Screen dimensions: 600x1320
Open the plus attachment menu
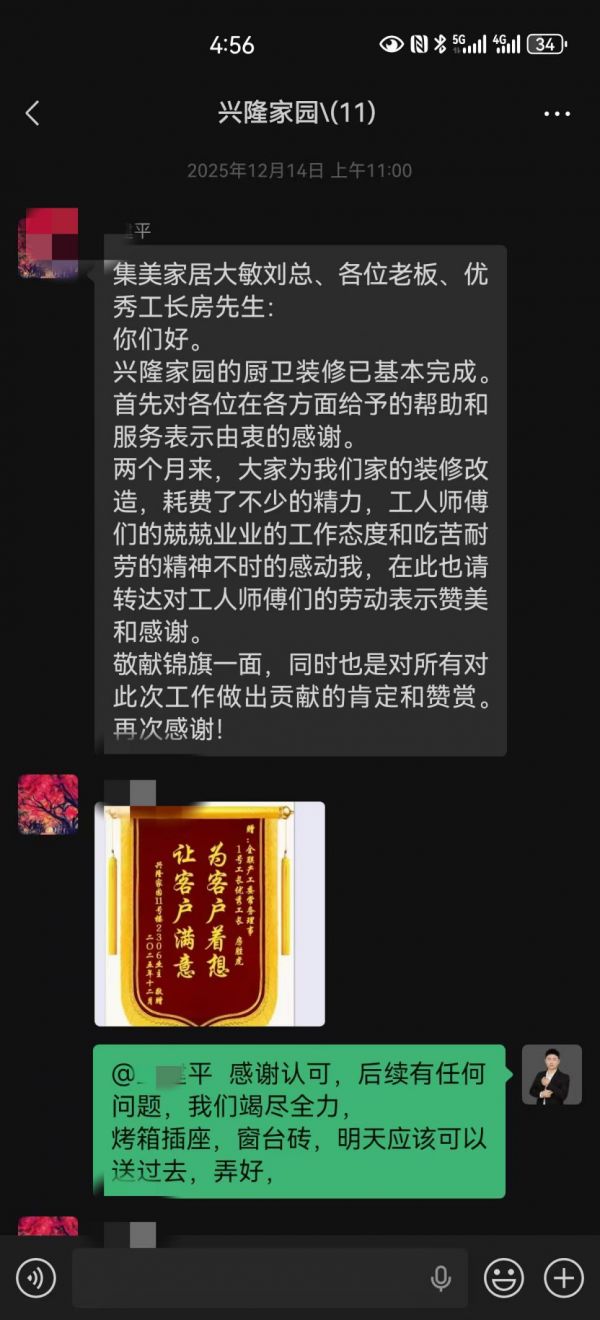[x=563, y=1277]
